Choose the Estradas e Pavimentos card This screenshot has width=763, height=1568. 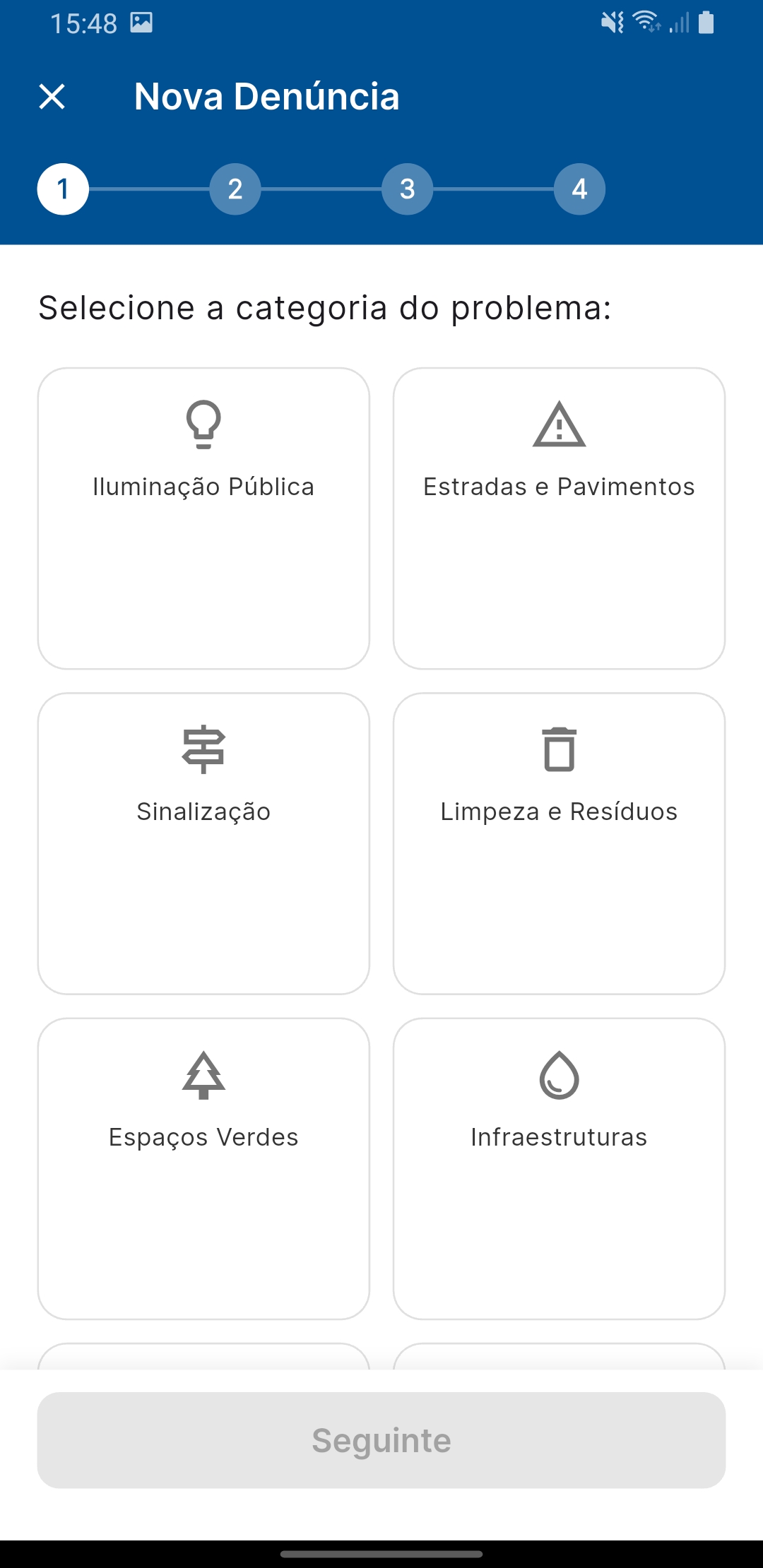(559, 518)
